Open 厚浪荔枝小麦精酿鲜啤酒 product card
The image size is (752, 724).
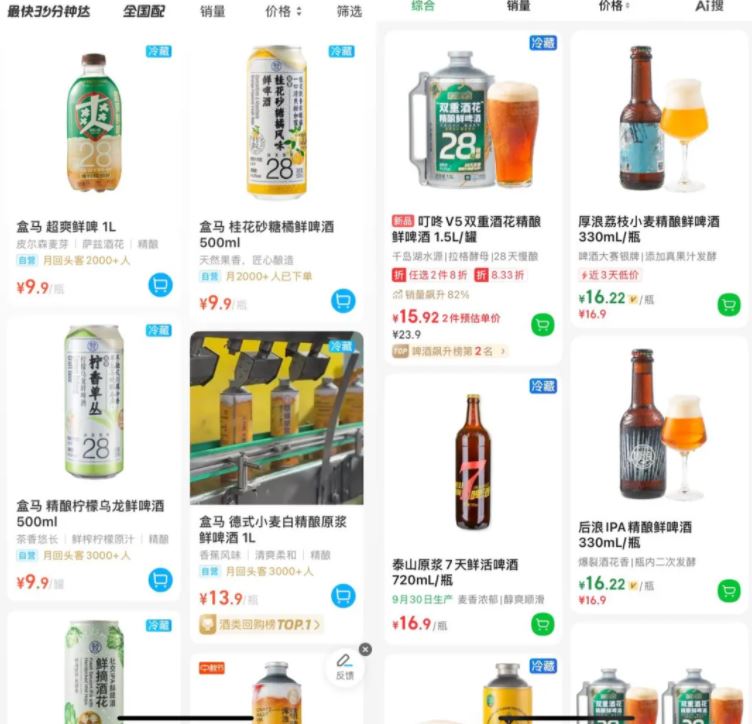pos(659,120)
